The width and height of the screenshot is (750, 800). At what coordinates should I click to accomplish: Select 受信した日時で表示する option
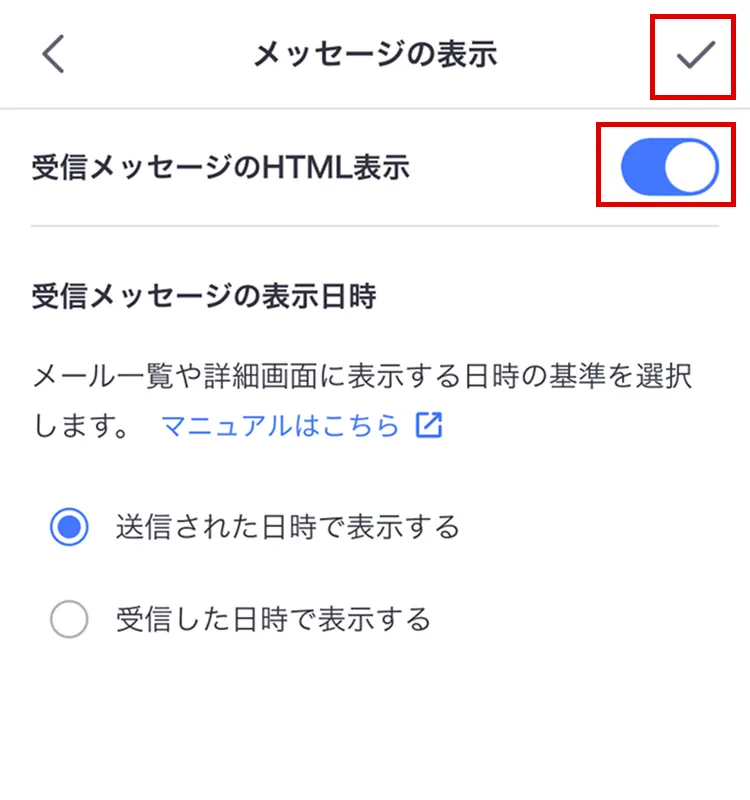pos(70,619)
